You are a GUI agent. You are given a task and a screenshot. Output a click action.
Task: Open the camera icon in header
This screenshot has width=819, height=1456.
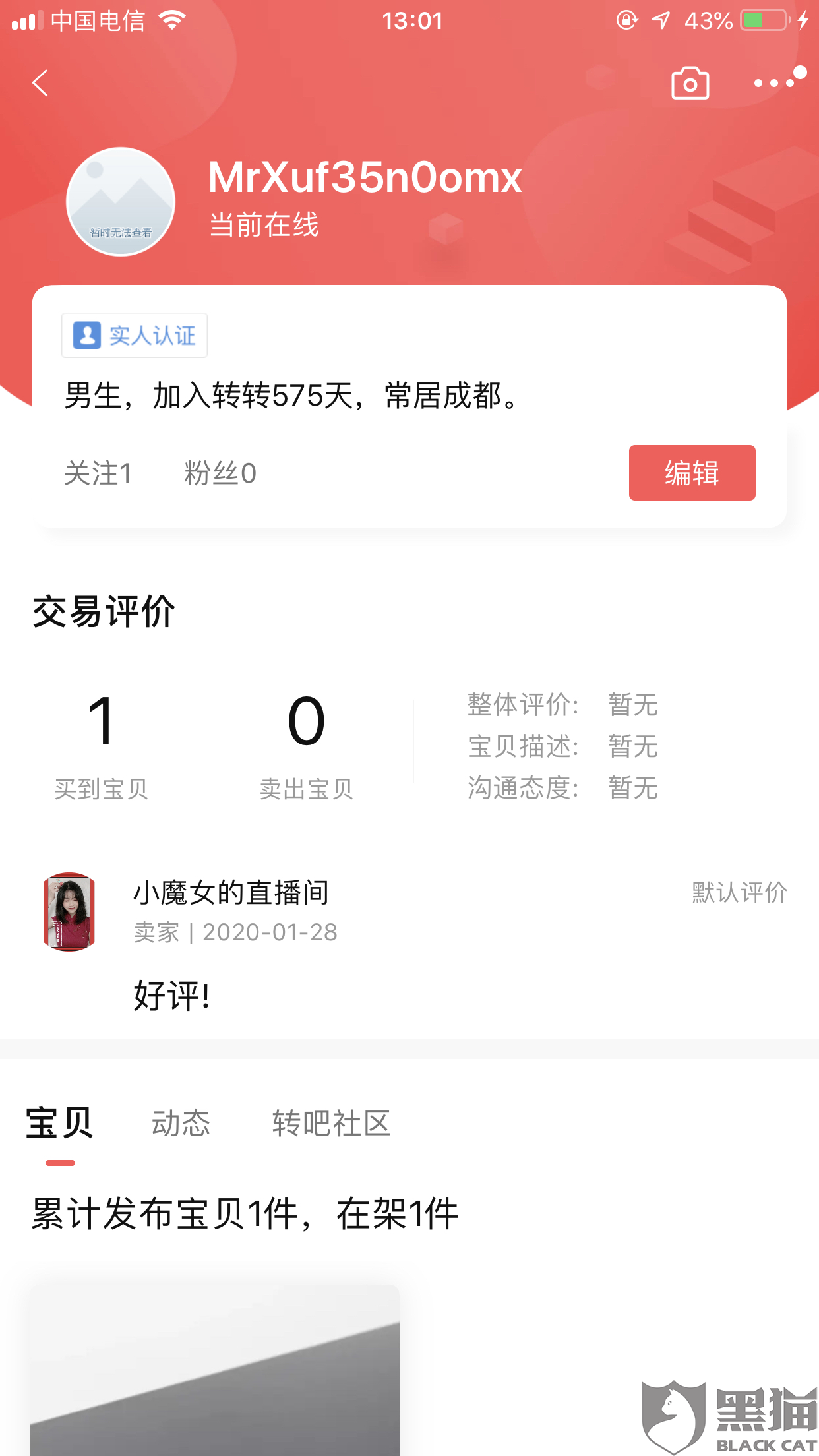pyautogui.click(x=690, y=83)
